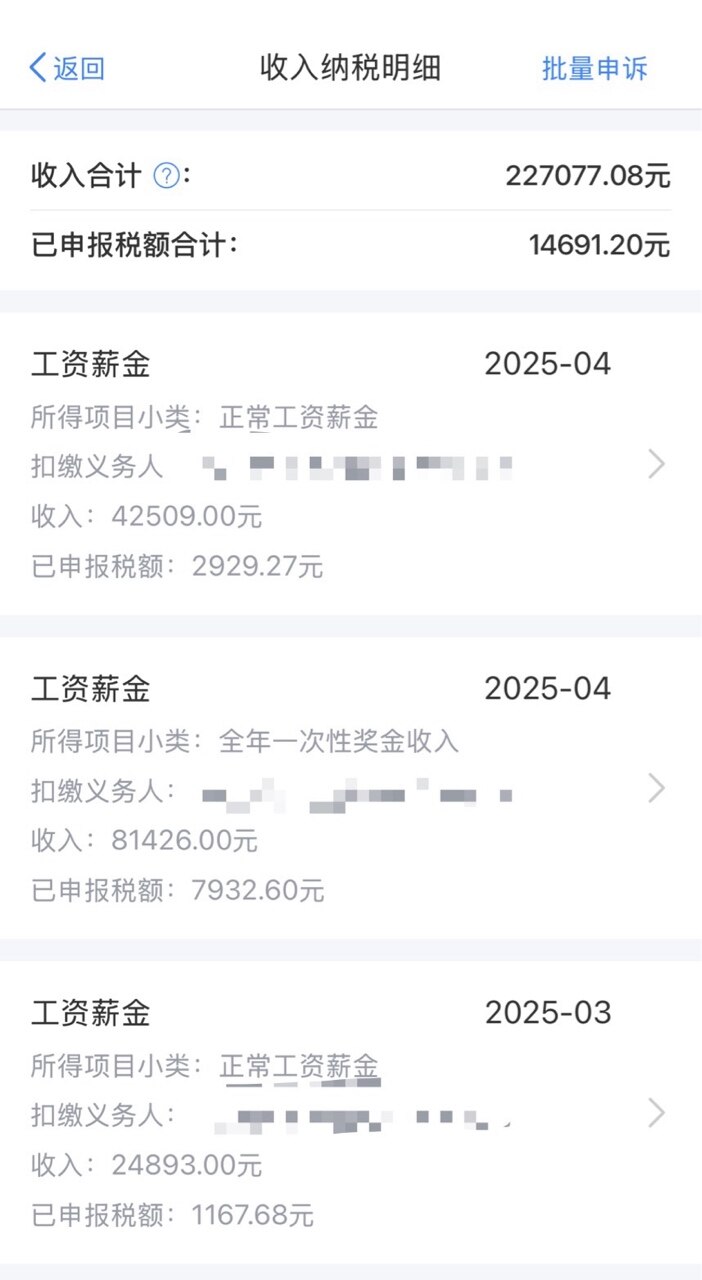Open the 2025-03 正常工资薪金 record
702x1280 pixels.
[x=351, y=1112]
